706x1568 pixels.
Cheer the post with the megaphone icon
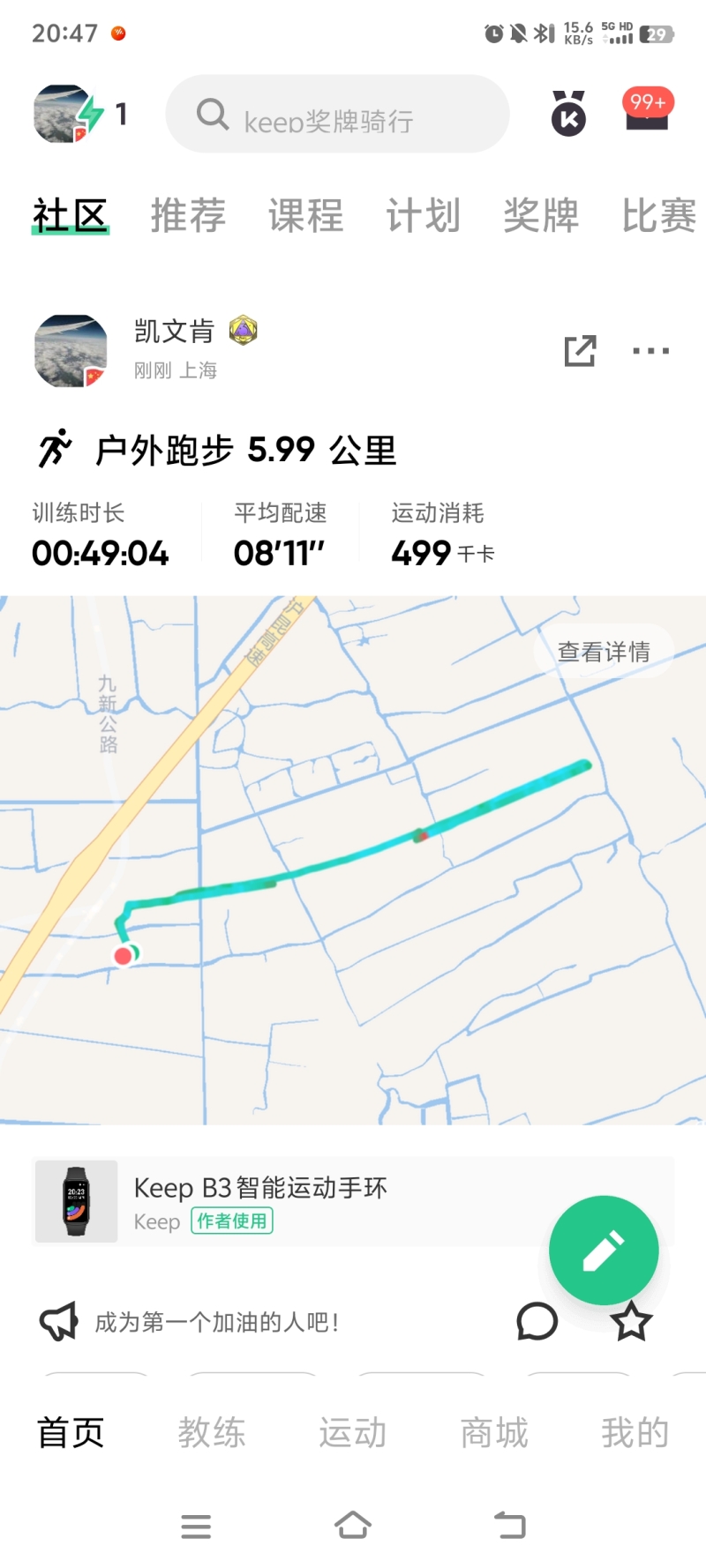pos(59,1322)
